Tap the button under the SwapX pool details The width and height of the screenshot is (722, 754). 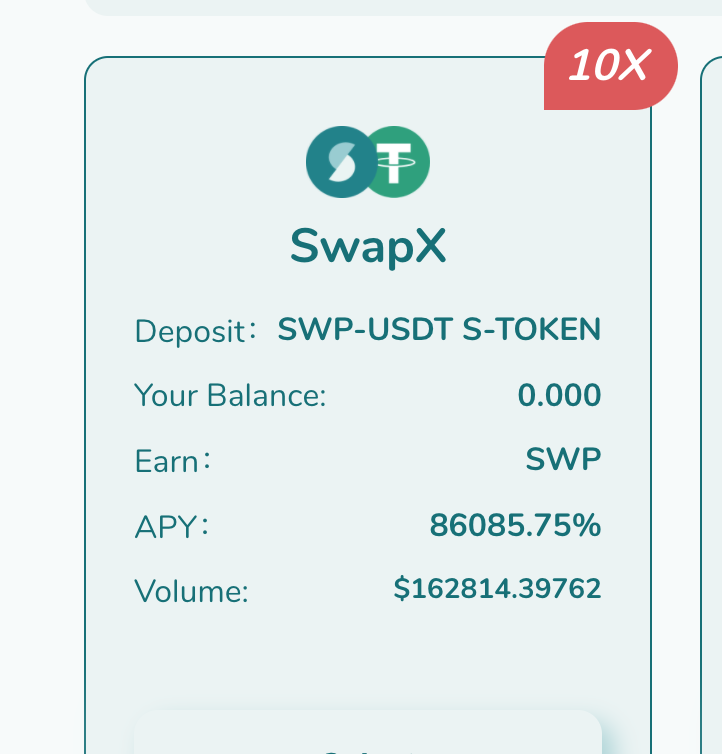pos(368,735)
